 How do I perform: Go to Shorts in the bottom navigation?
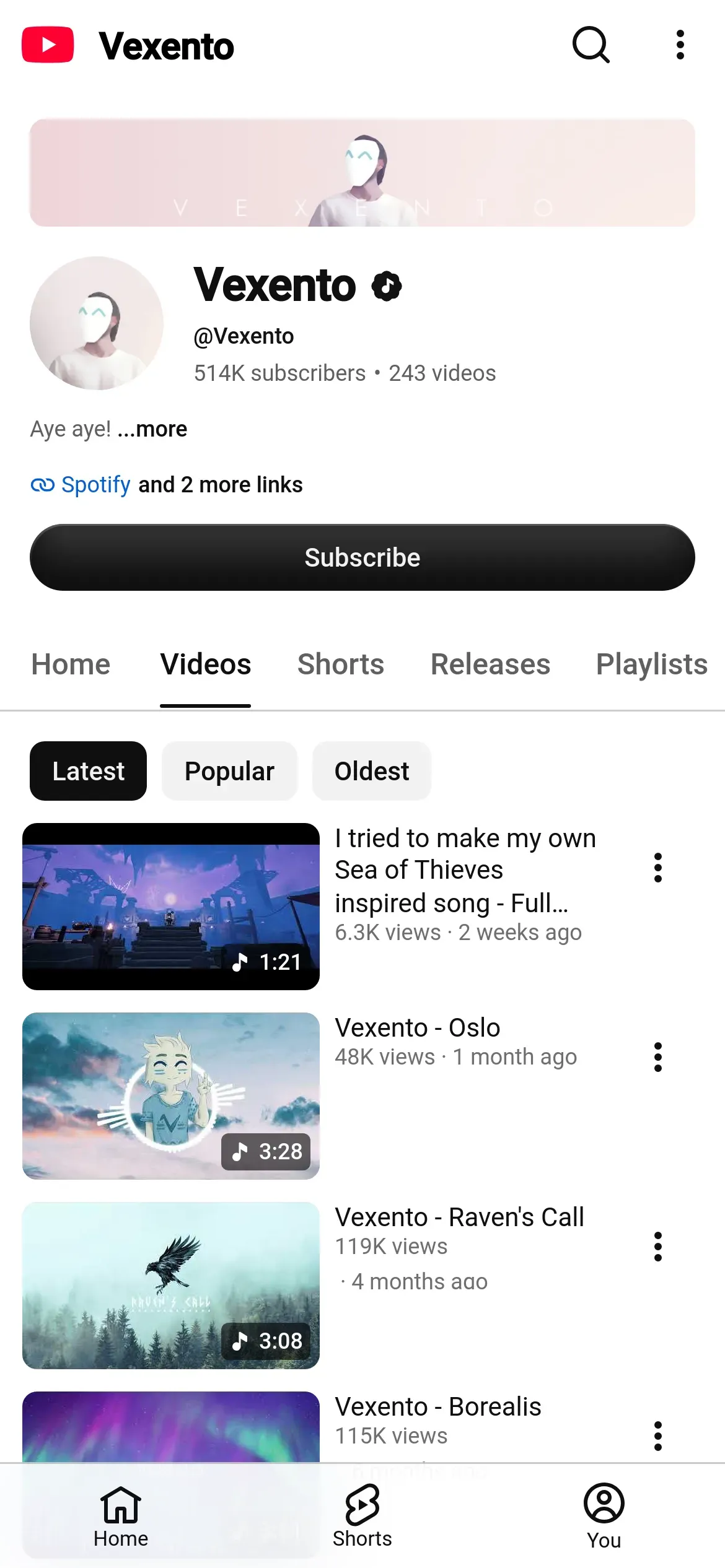click(x=362, y=1516)
